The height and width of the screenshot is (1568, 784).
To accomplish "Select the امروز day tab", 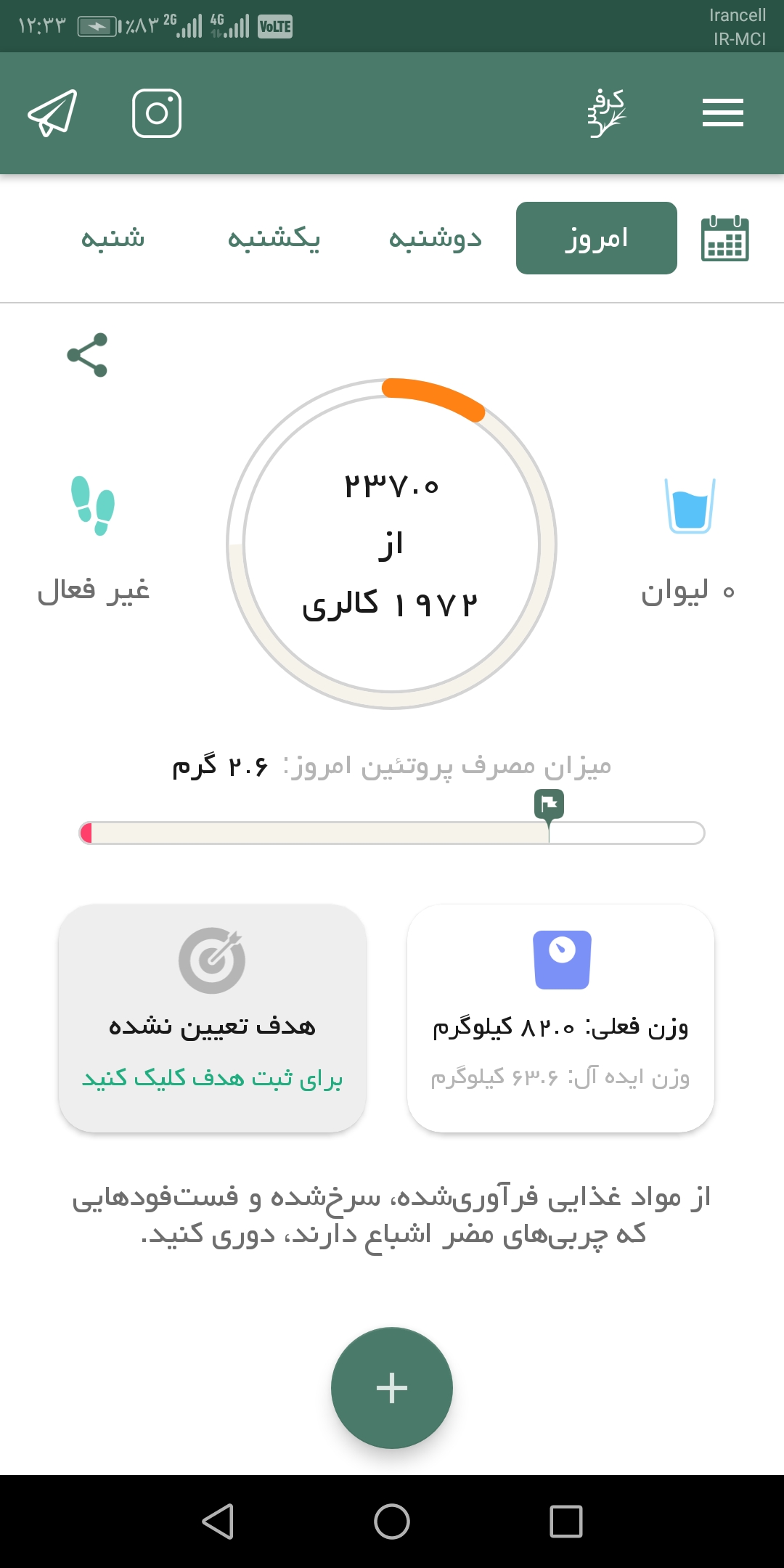I will pyautogui.click(x=596, y=238).
